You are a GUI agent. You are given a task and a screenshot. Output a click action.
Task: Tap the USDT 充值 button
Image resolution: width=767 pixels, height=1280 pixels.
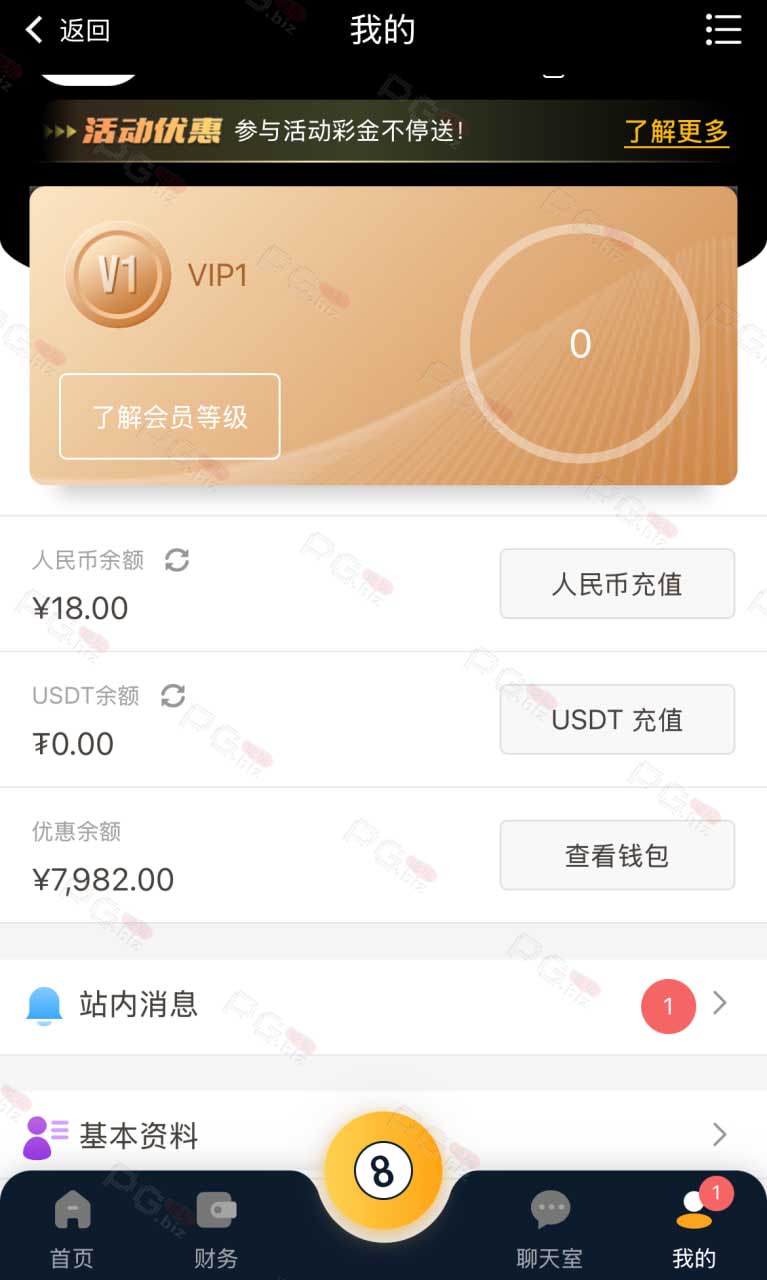(x=617, y=719)
